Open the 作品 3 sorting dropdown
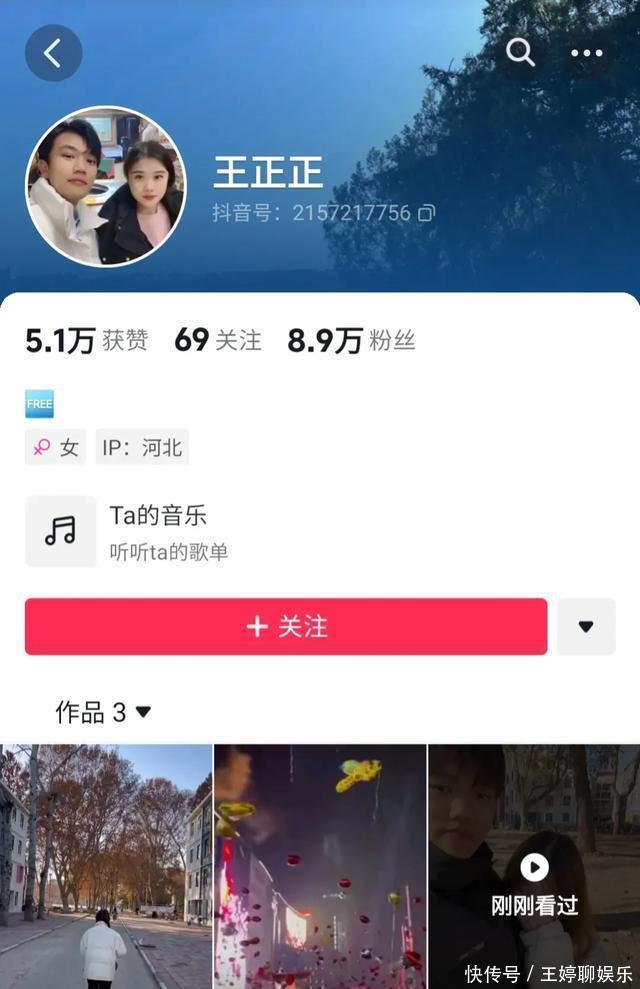Viewport: 640px width, 989px height. (x=103, y=712)
